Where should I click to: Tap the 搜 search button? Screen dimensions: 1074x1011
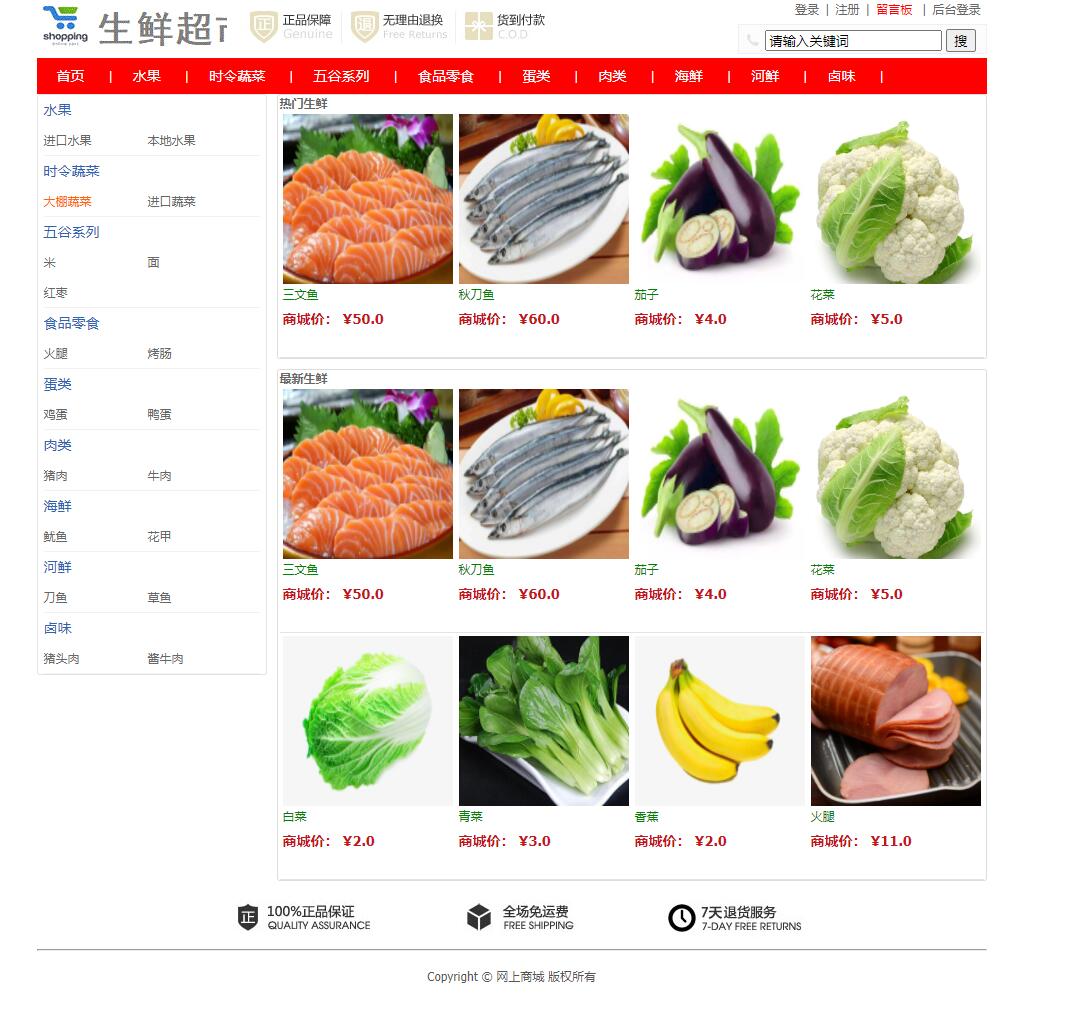[x=960, y=41]
